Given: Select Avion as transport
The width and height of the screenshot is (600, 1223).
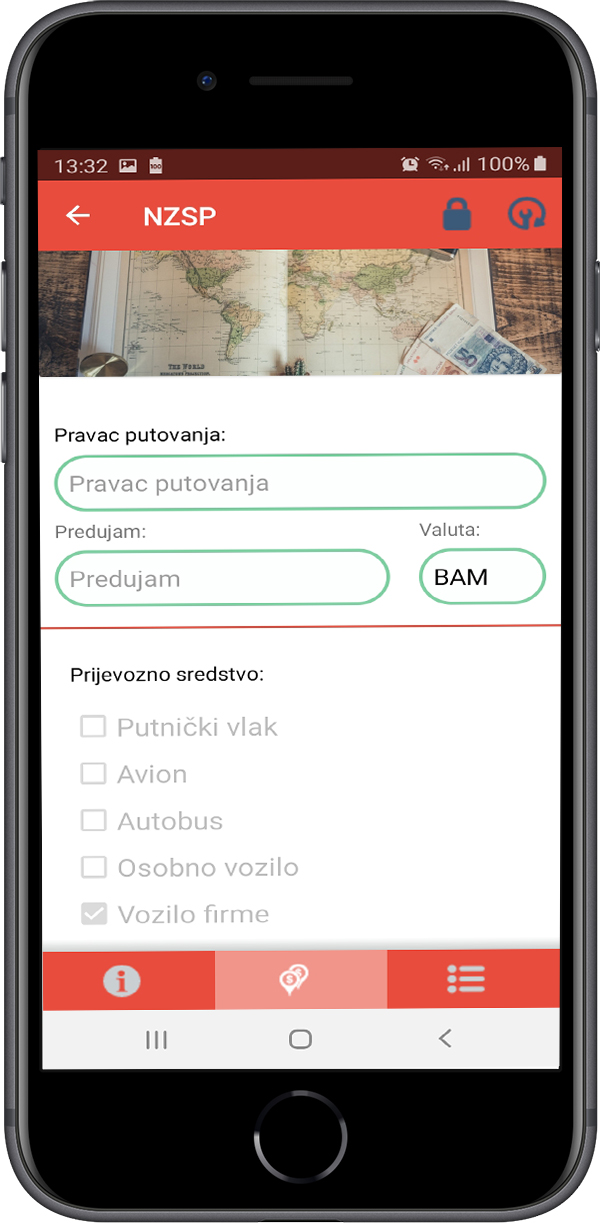Looking at the screenshot, I should pos(94,774).
